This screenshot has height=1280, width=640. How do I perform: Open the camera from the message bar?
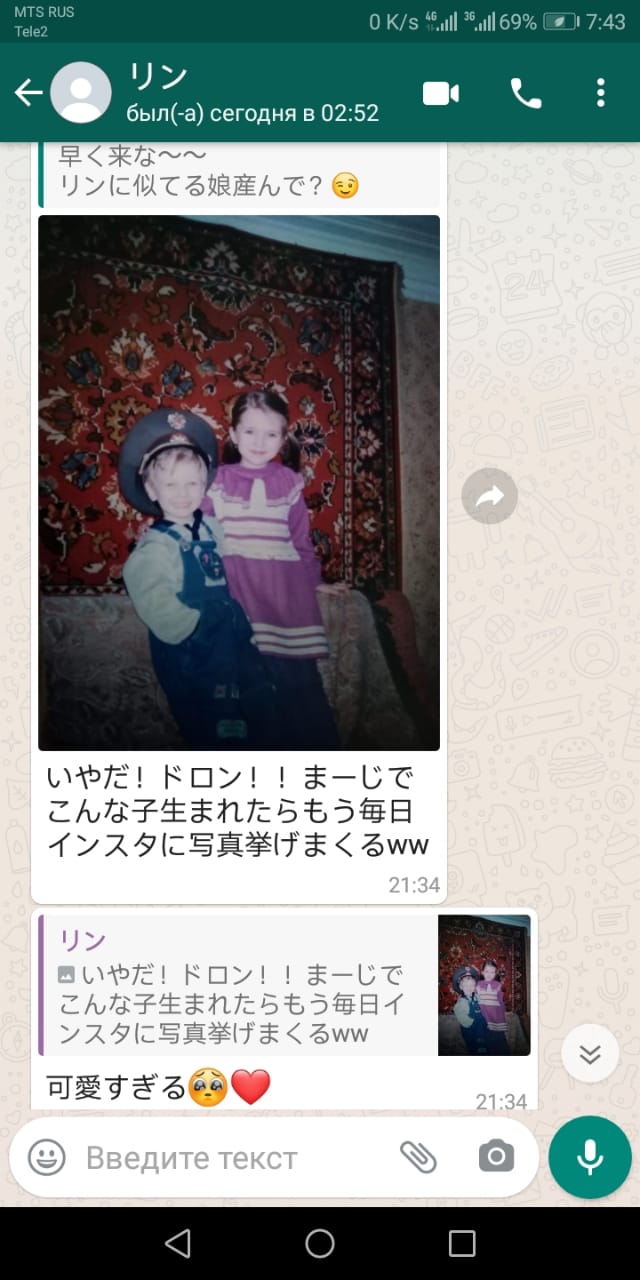pyautogui.click(x=496, y=1157)
